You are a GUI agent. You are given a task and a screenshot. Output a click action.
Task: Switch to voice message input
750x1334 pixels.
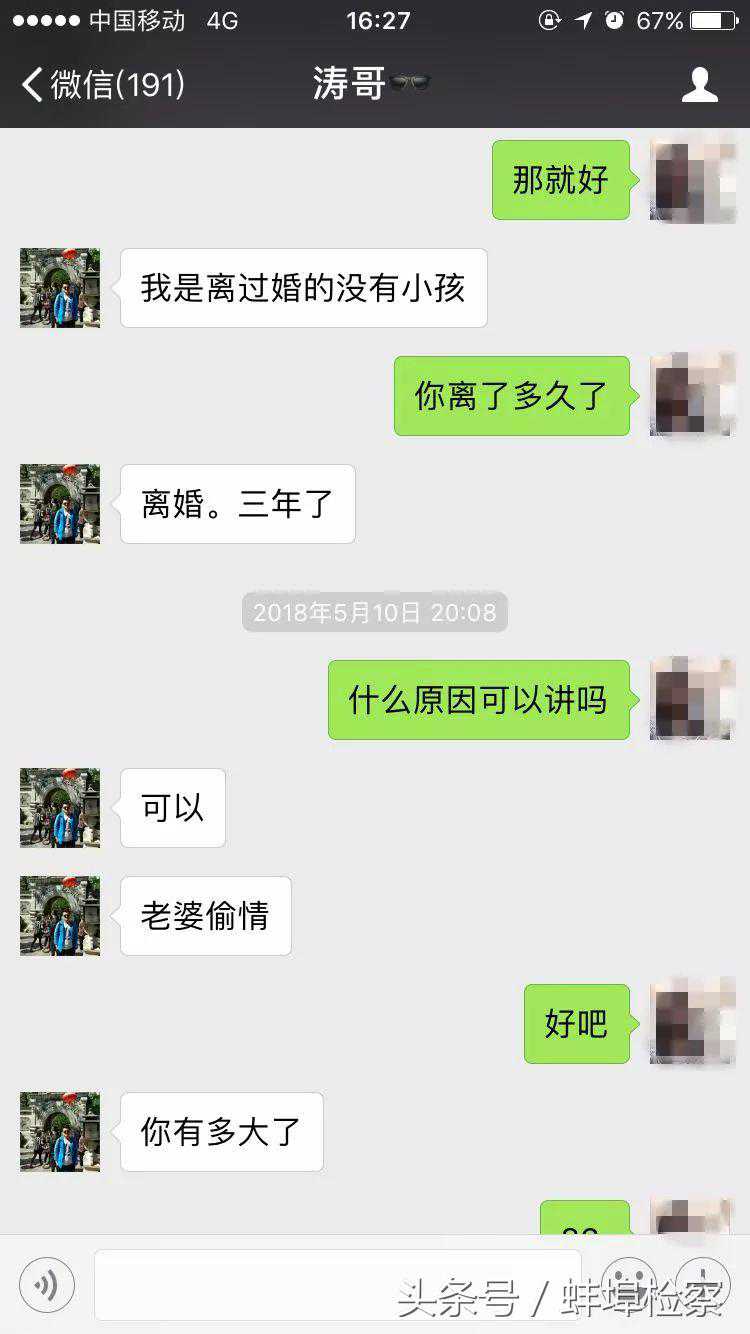(x=47, y=1284)
